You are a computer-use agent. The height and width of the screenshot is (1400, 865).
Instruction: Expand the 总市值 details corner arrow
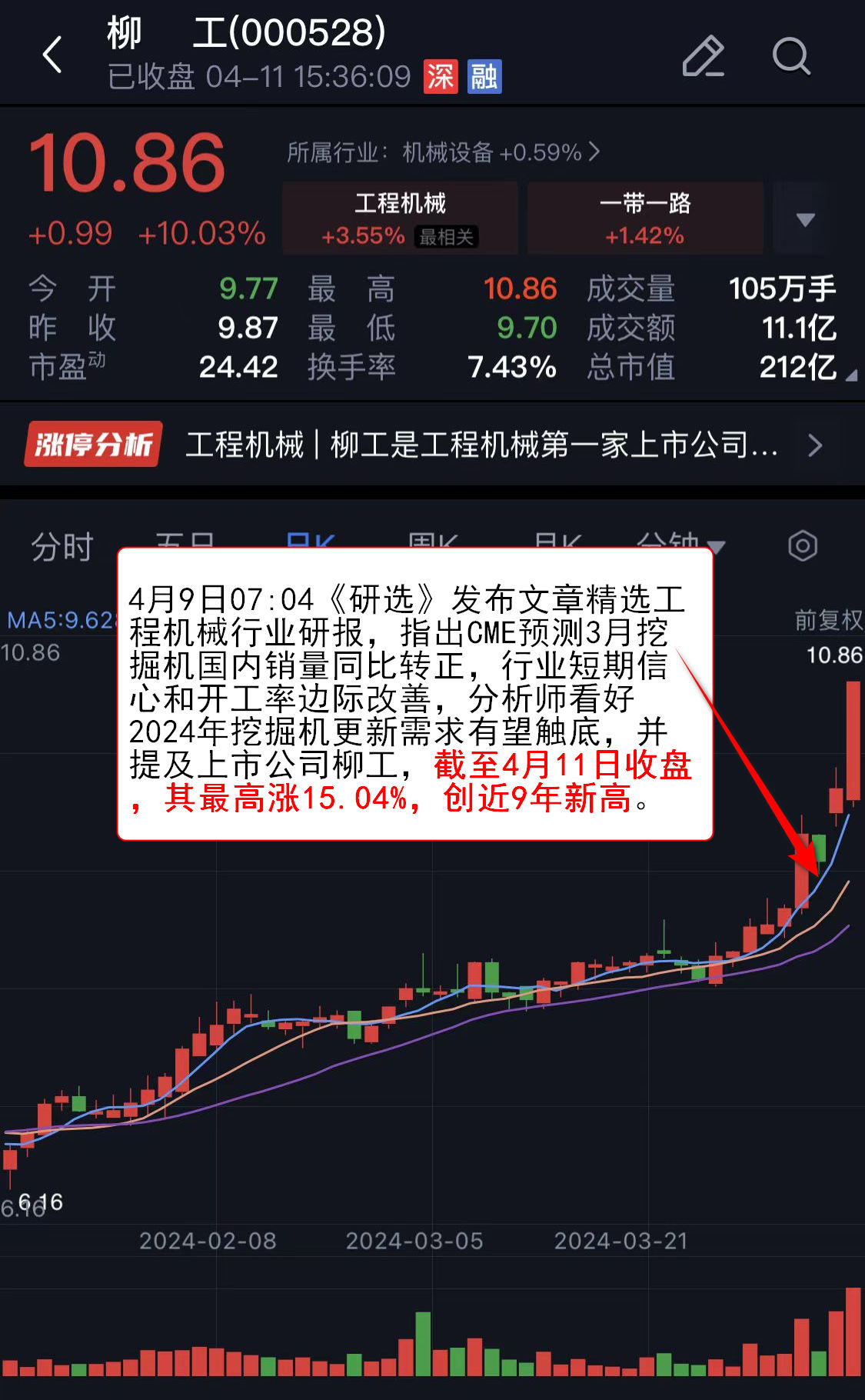(x=850, y=375)
